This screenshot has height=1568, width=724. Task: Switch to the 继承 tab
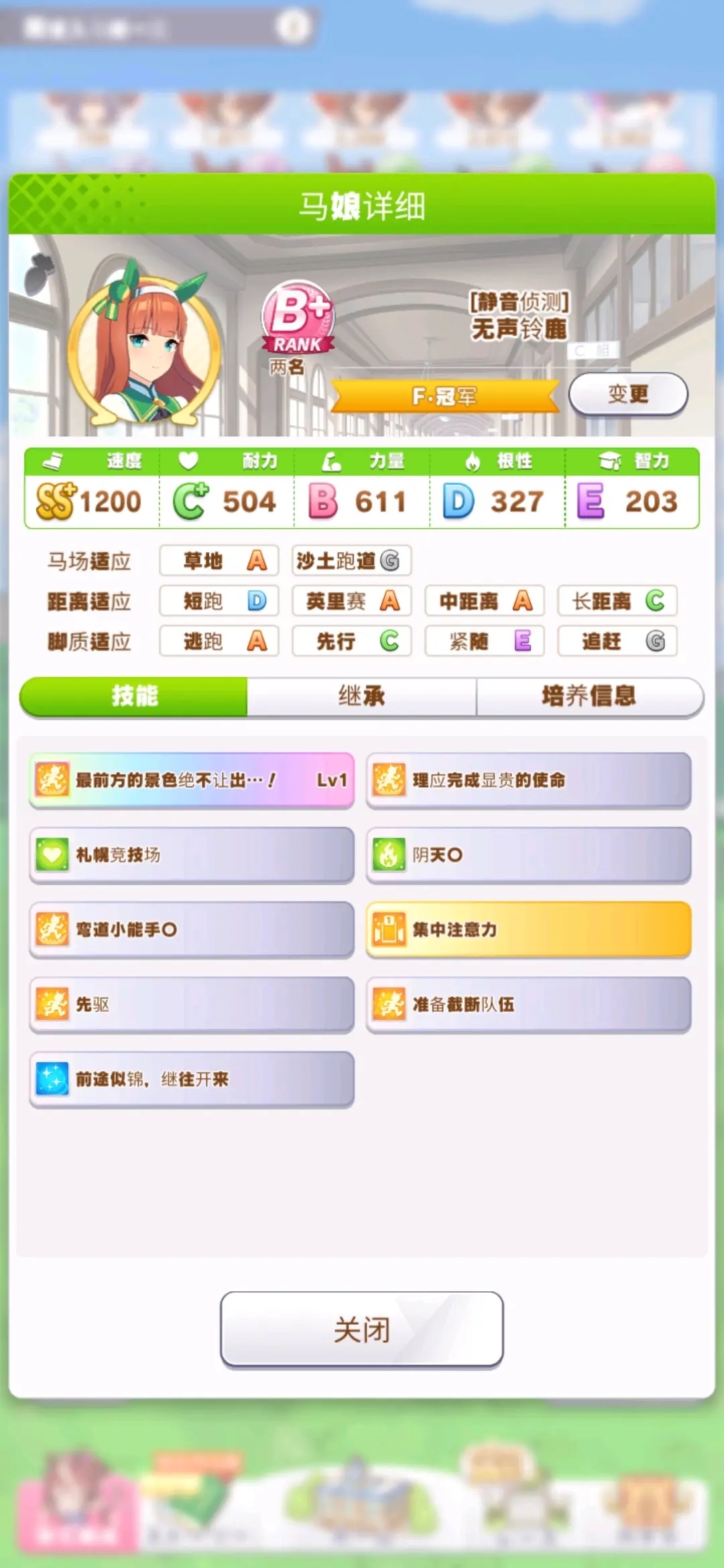click(x=361, y=696)
